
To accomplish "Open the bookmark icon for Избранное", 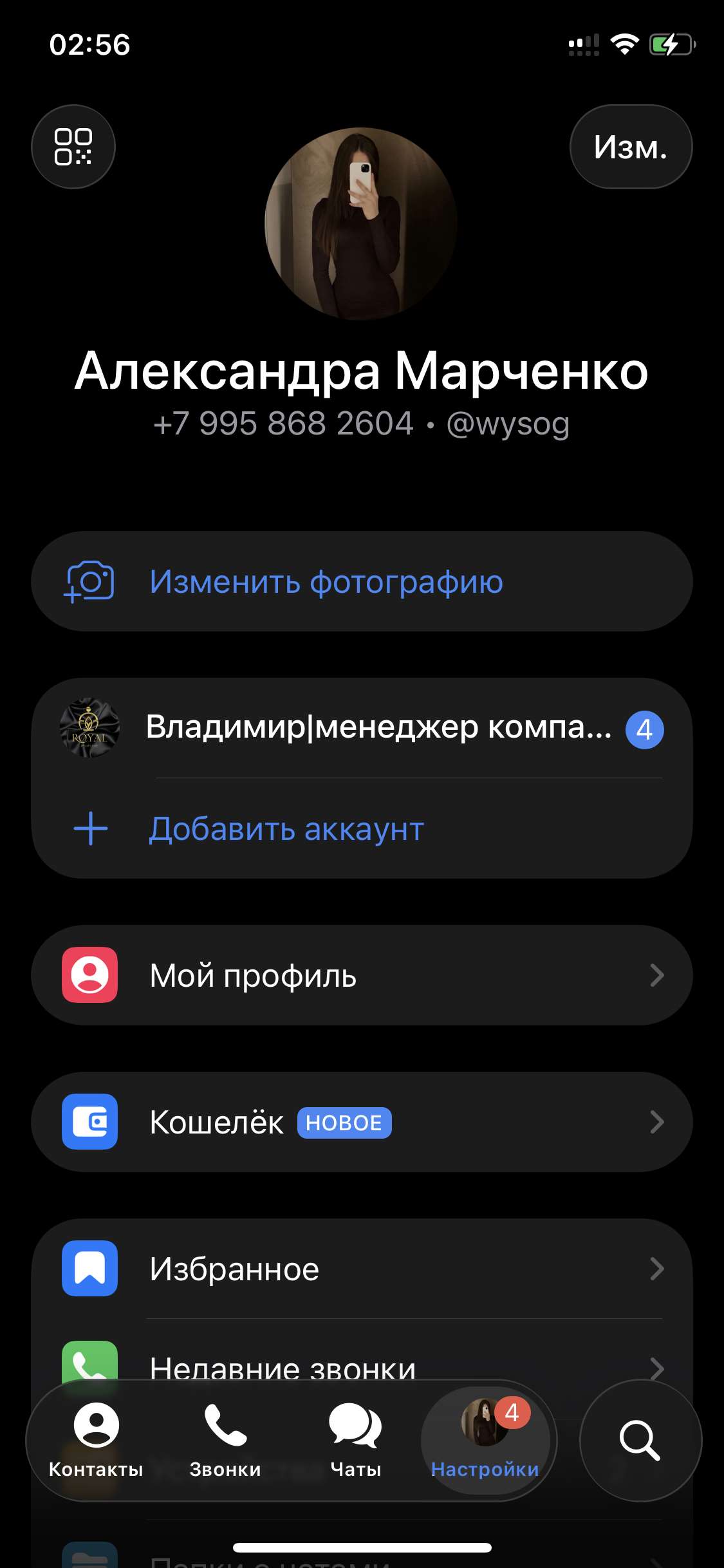I will 90,1268.
